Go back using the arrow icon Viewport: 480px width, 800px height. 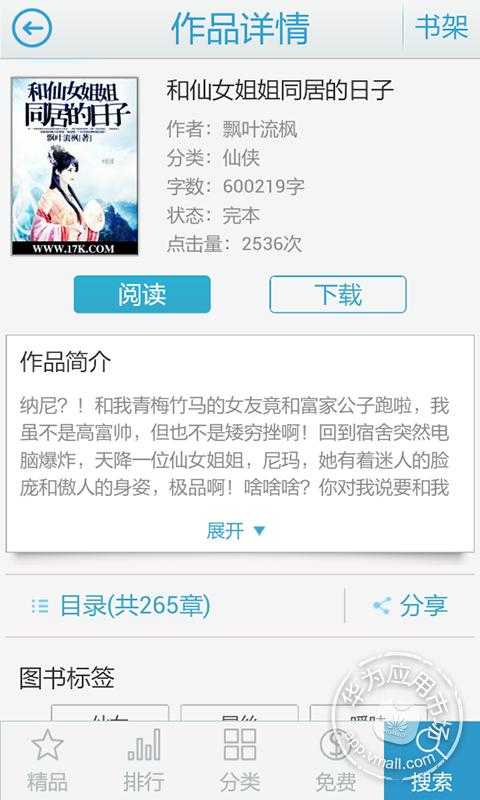32,29
